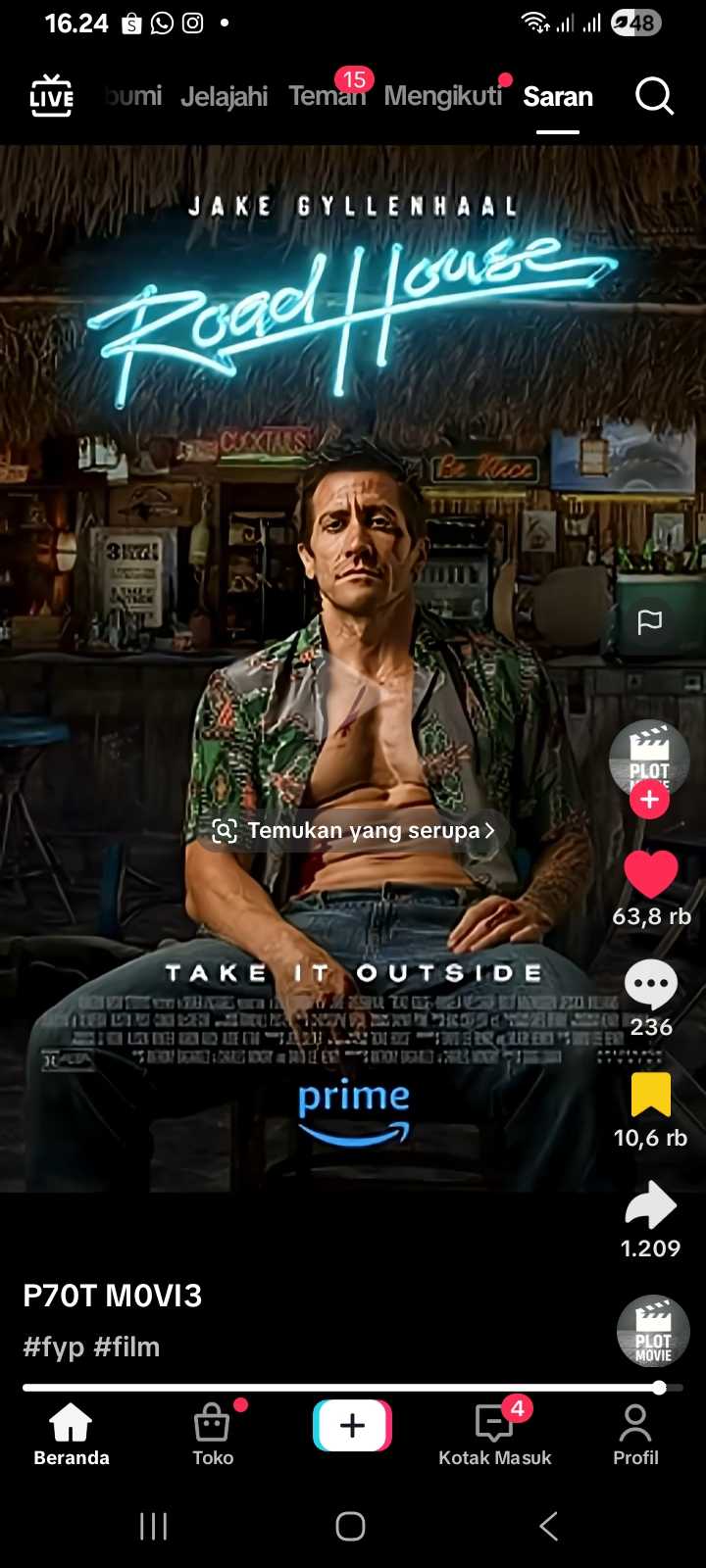Open the search magnifier
The height and width of the screenshot is (1568, 706).
[x=654, y=96]
